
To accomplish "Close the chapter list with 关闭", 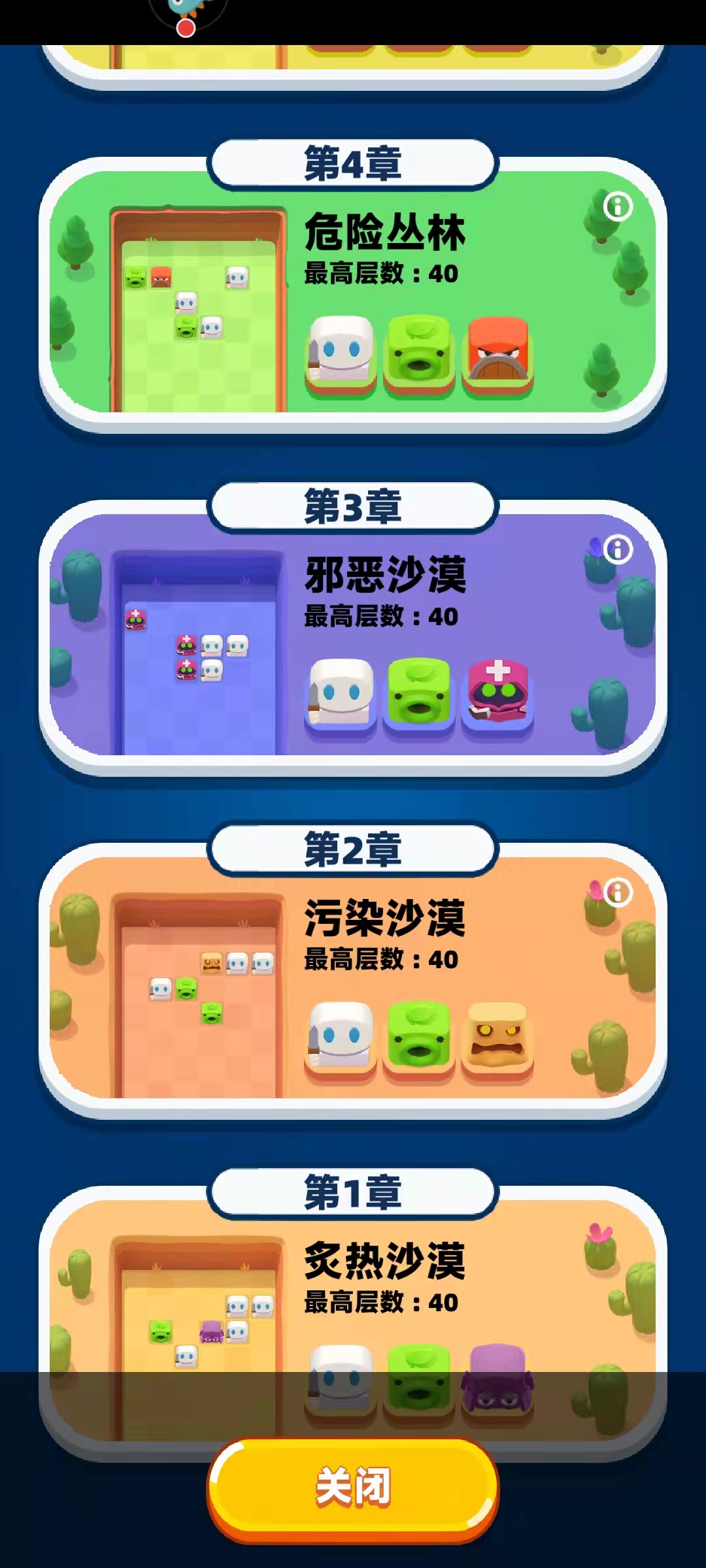I will click(353, 1488).
